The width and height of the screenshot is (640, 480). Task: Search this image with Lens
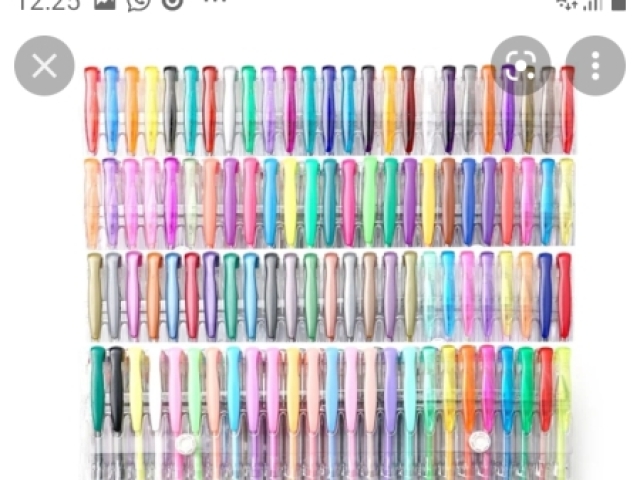pos(521,66)
